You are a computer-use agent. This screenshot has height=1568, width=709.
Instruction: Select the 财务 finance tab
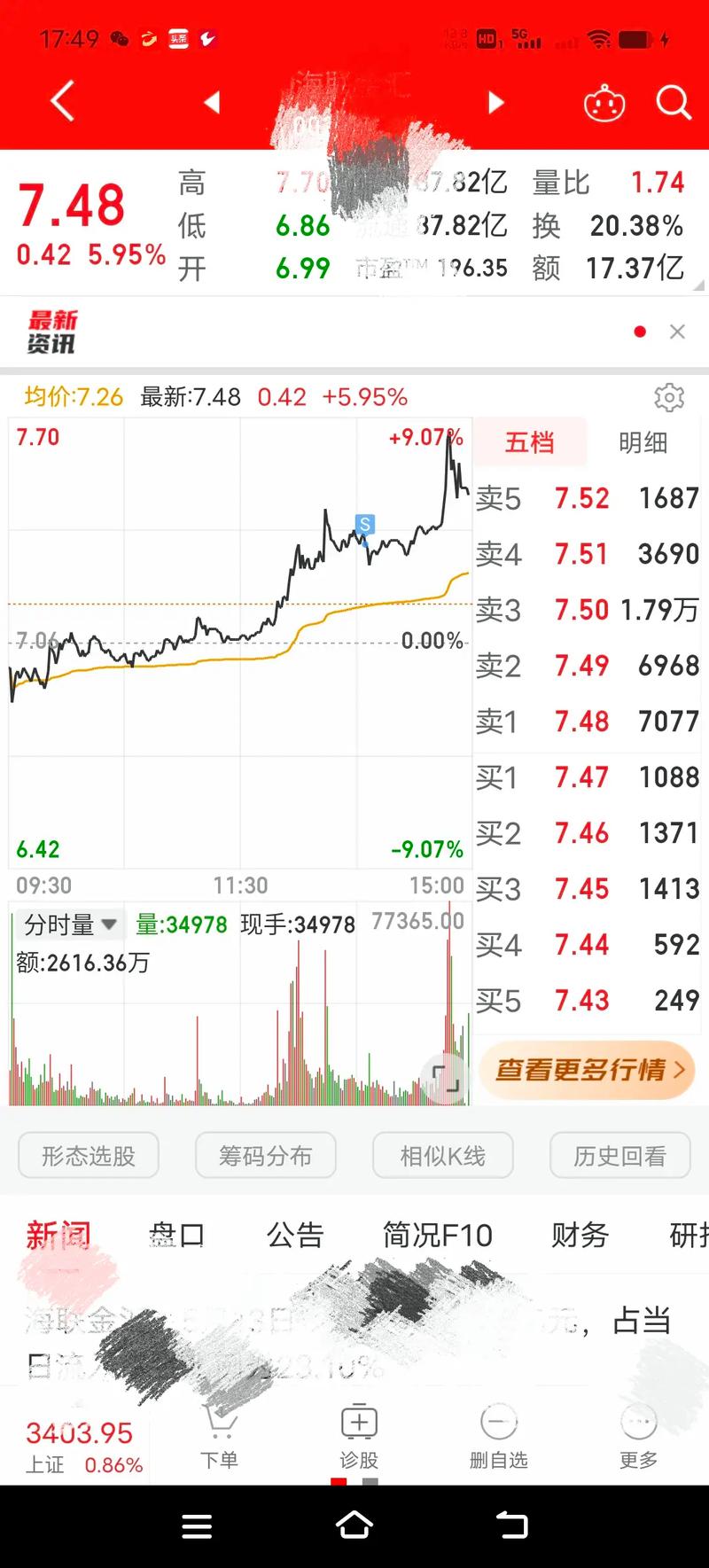(580, 1234)
